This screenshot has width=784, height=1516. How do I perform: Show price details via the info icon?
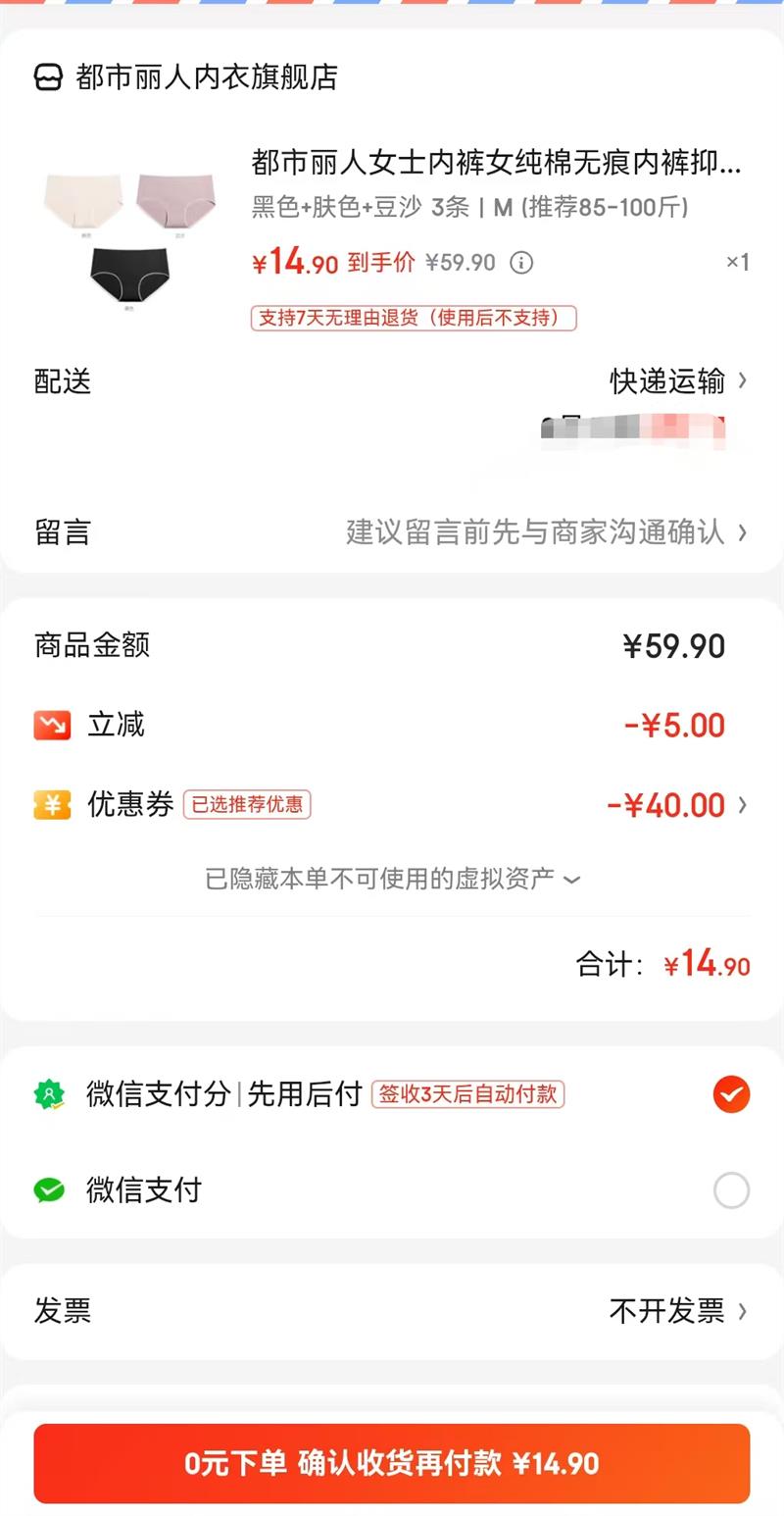(x=522, y=263)
